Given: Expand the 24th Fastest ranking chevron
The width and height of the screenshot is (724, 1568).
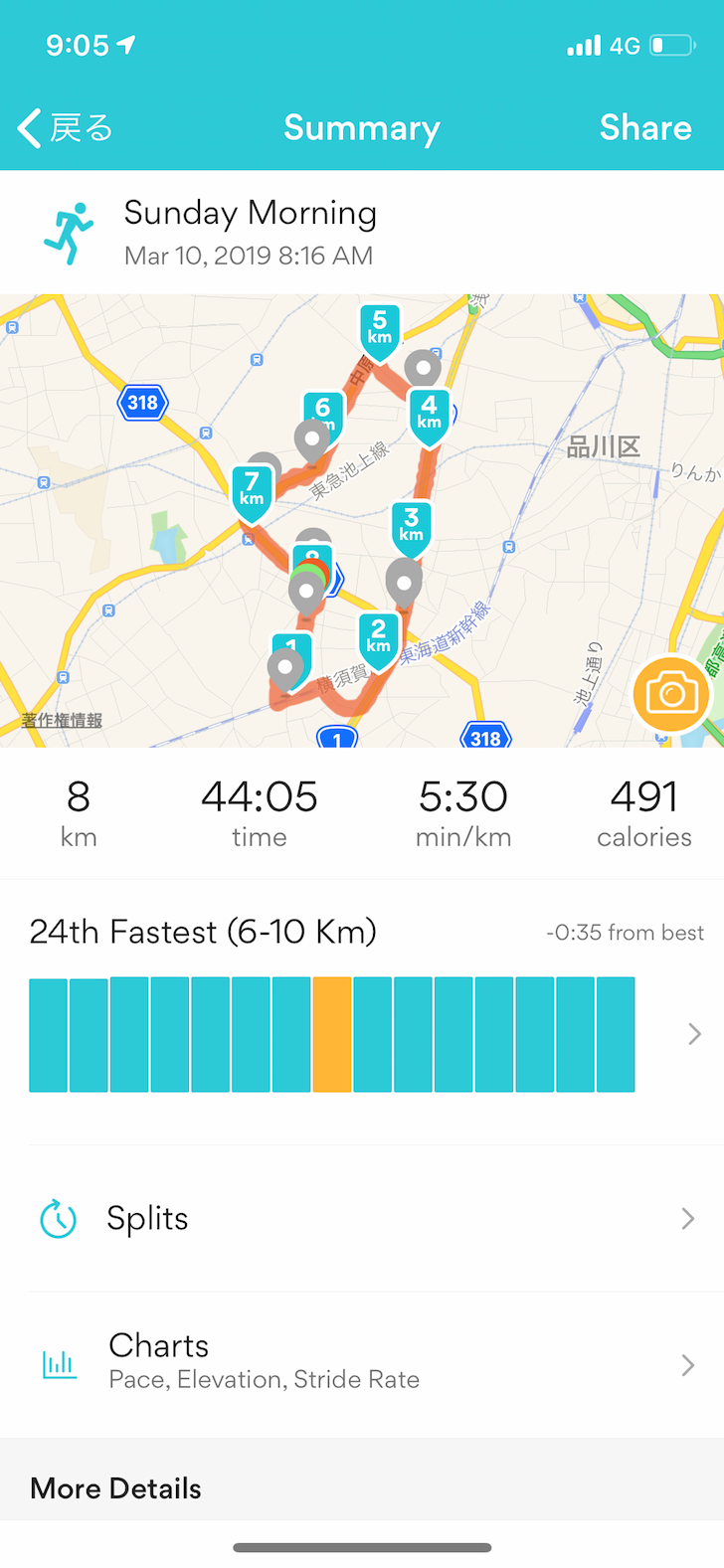Looking at the screenshot, I should click(x=694, y=1034).
